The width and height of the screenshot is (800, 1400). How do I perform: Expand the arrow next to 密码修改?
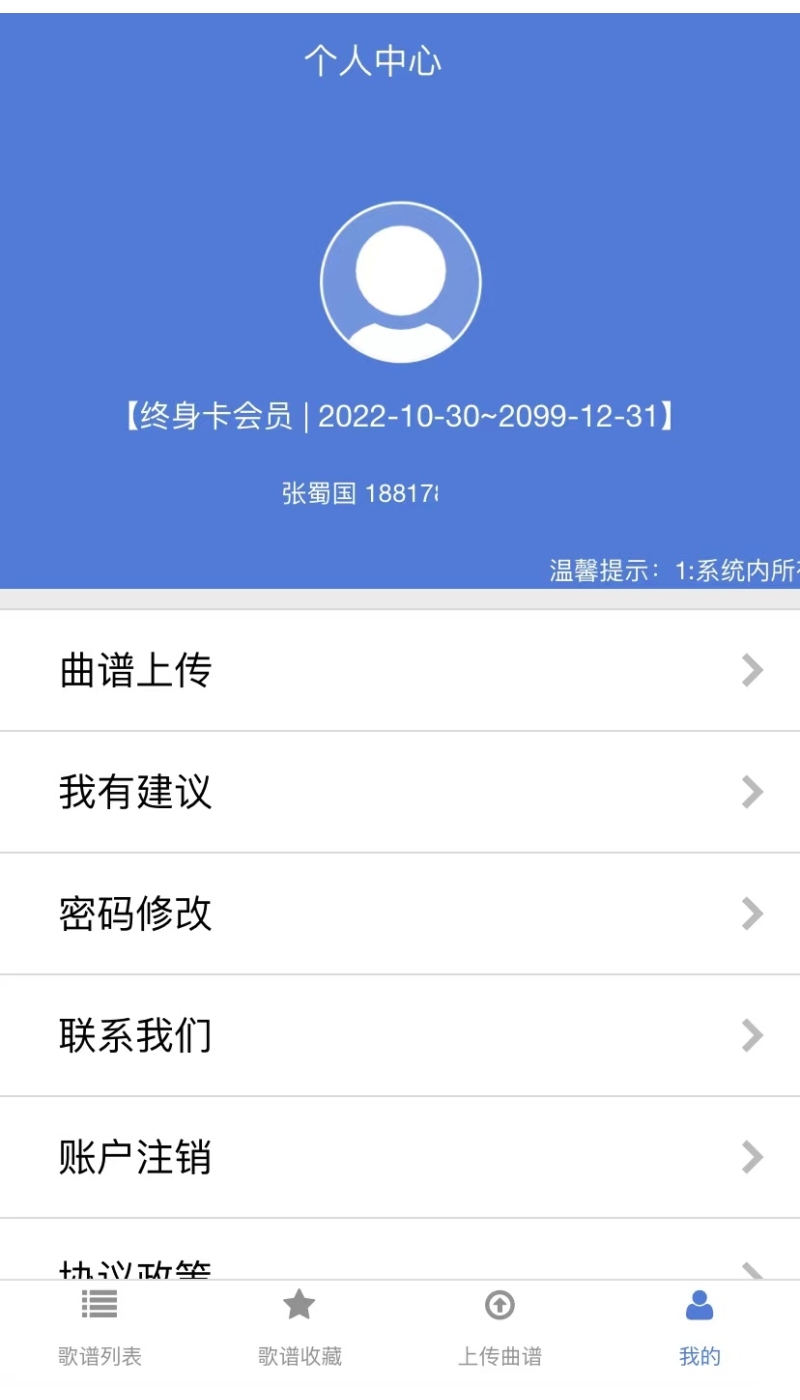[752, 913]
